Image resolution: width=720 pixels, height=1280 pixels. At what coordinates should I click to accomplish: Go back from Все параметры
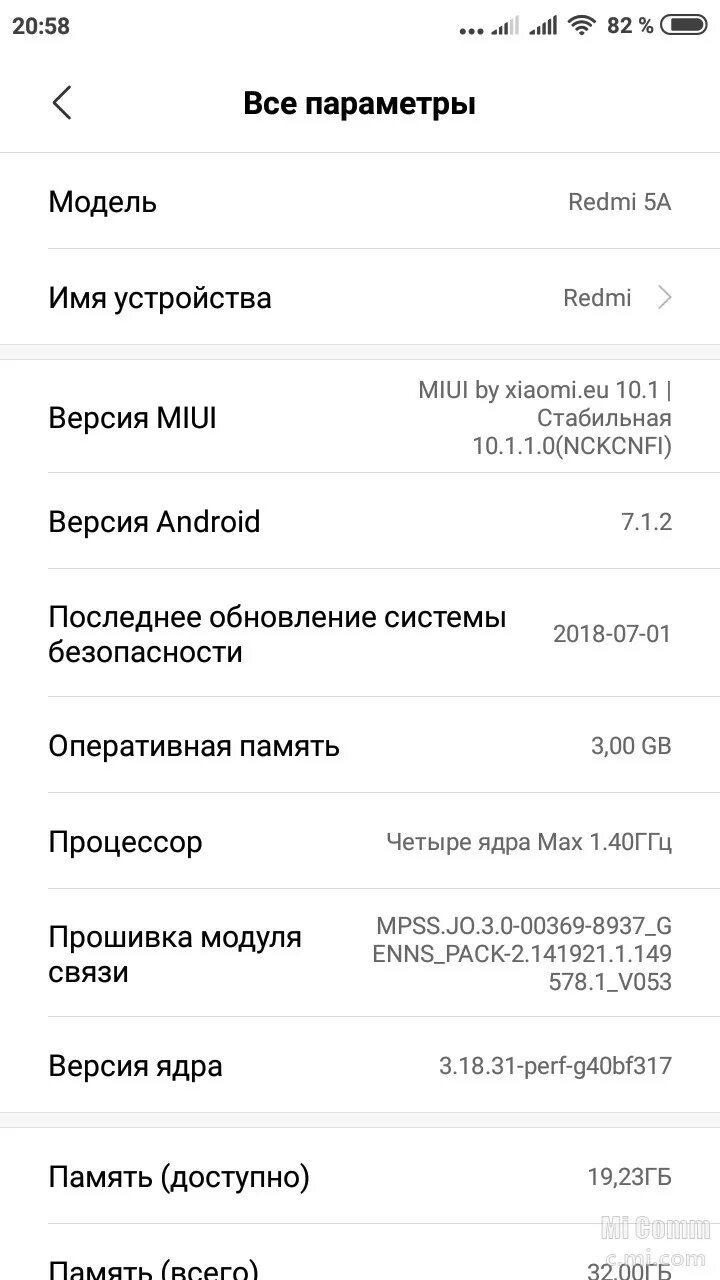(x=62, y=103)
